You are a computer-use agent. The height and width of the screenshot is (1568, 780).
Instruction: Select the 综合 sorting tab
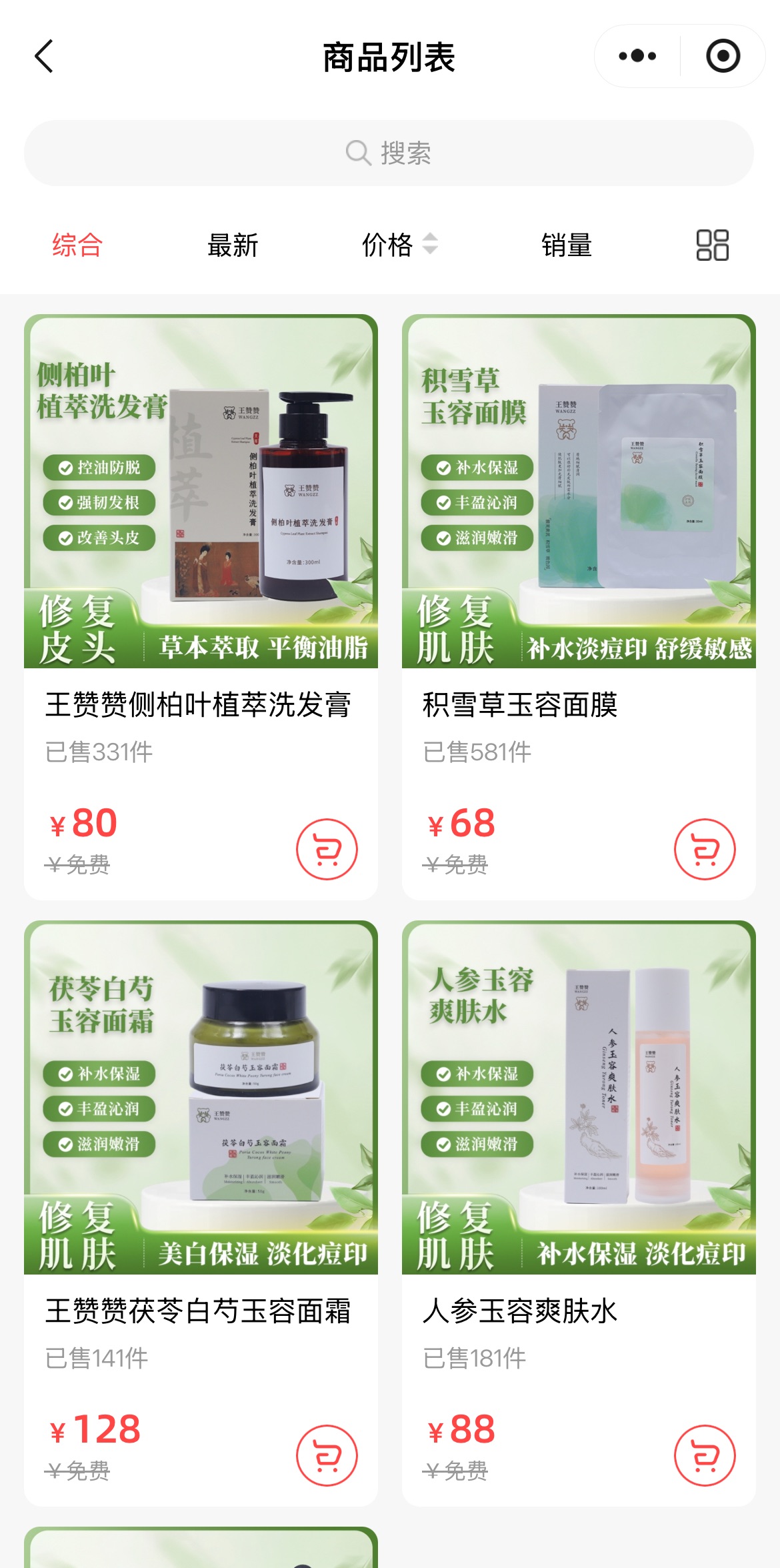point(77,245)
